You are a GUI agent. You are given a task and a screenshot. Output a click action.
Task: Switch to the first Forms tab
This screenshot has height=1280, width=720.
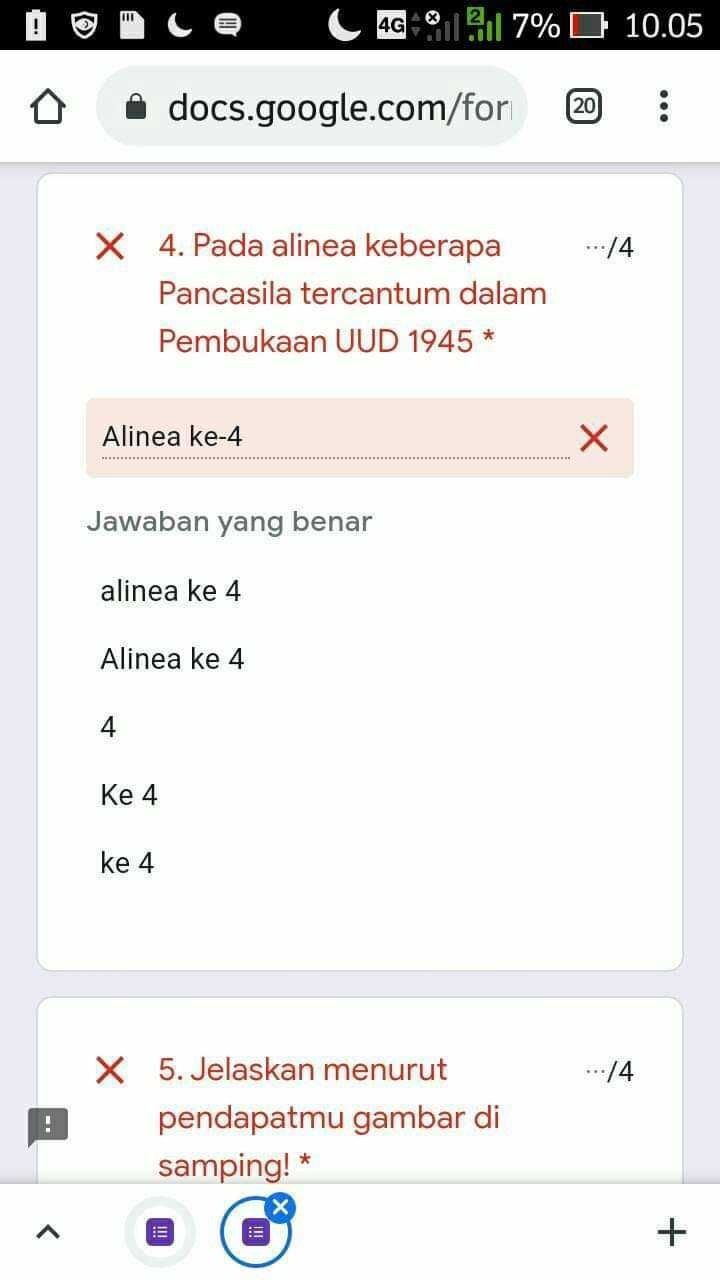tap(160, 1232)
